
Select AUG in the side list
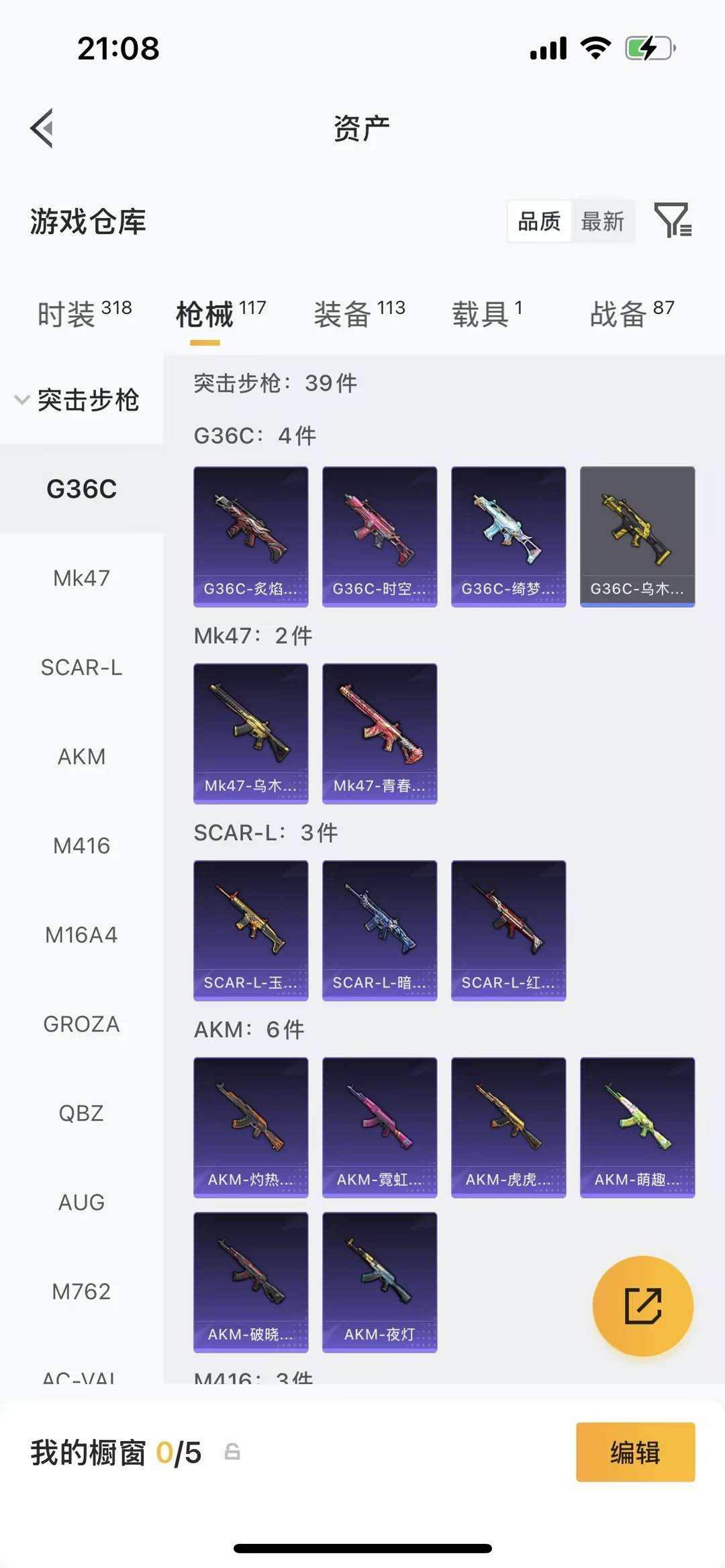tap(81, 1202)
